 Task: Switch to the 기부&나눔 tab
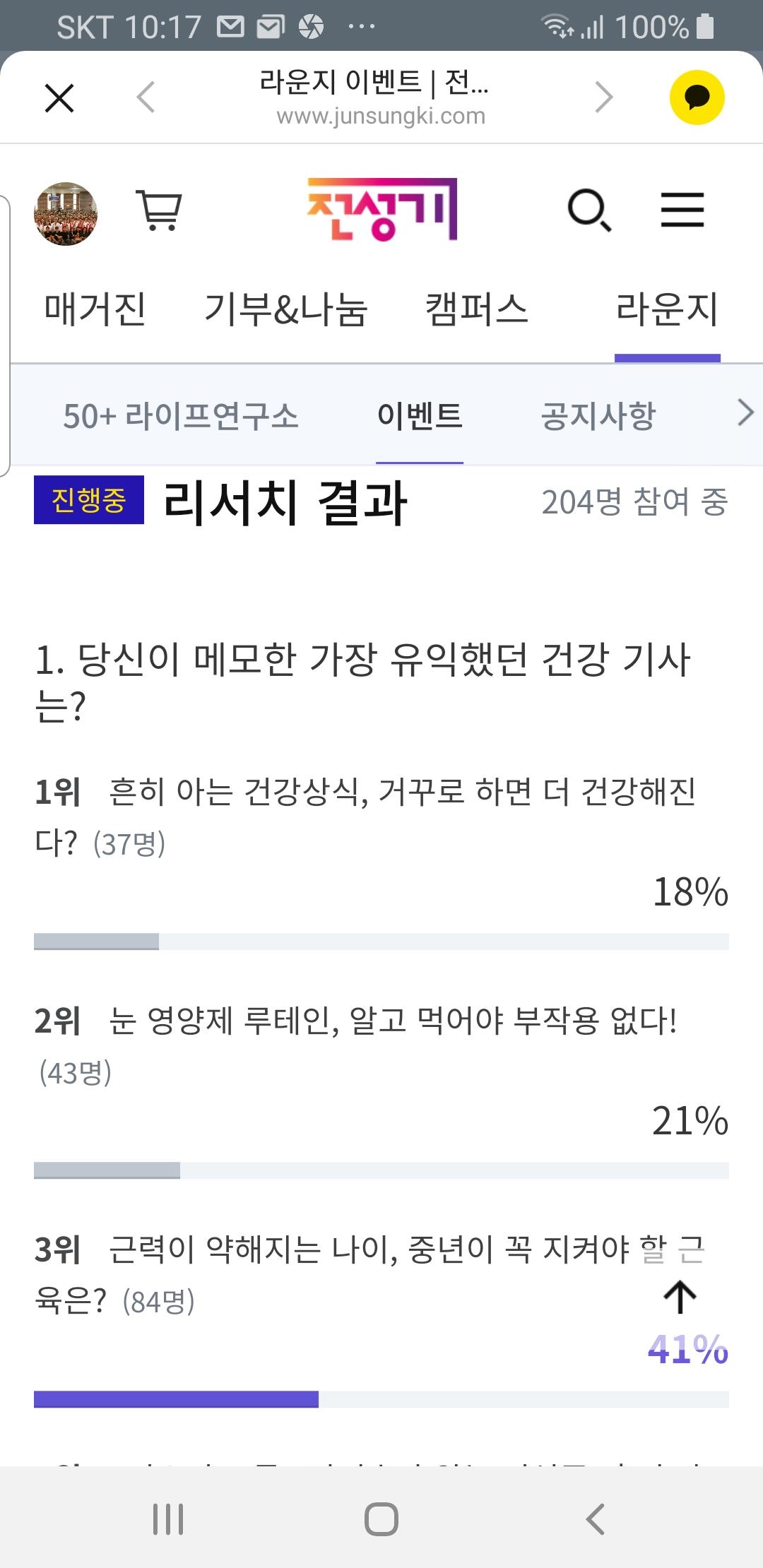coord(286,309)
